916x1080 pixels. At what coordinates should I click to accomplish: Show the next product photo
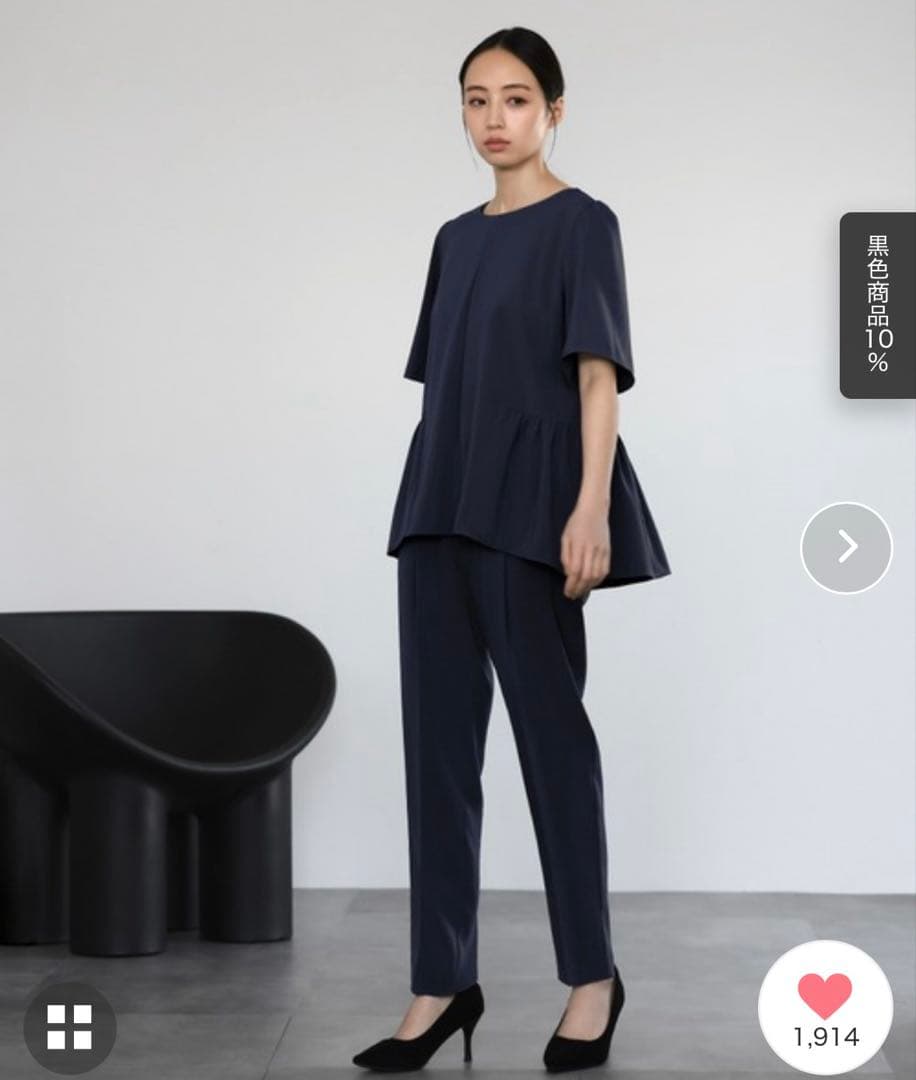pos(846,547)
